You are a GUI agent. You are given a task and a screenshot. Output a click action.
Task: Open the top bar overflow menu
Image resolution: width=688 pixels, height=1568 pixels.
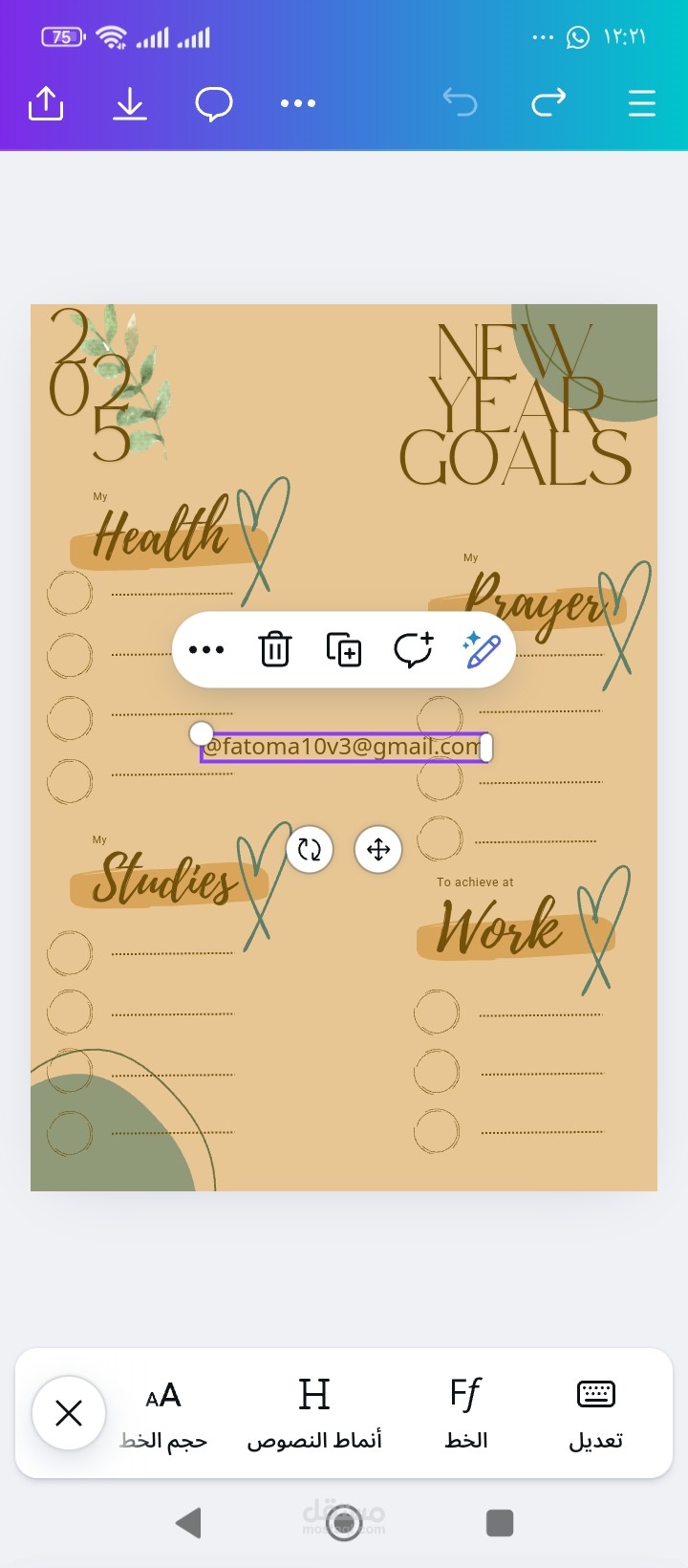pyautogui.click(x=298, y=103)
